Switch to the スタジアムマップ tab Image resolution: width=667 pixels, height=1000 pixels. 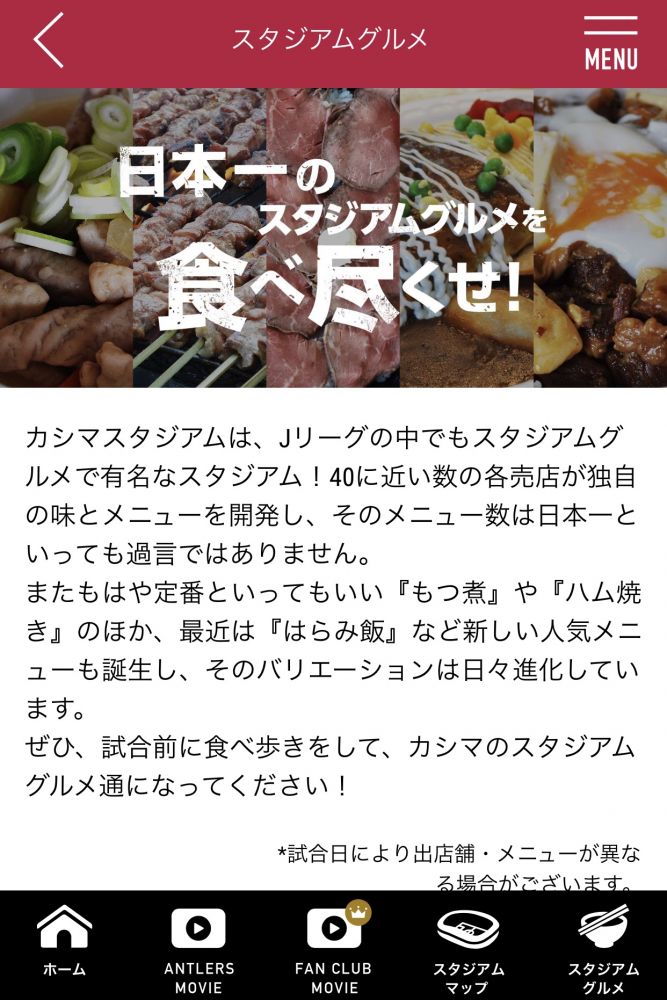[468, 944]
